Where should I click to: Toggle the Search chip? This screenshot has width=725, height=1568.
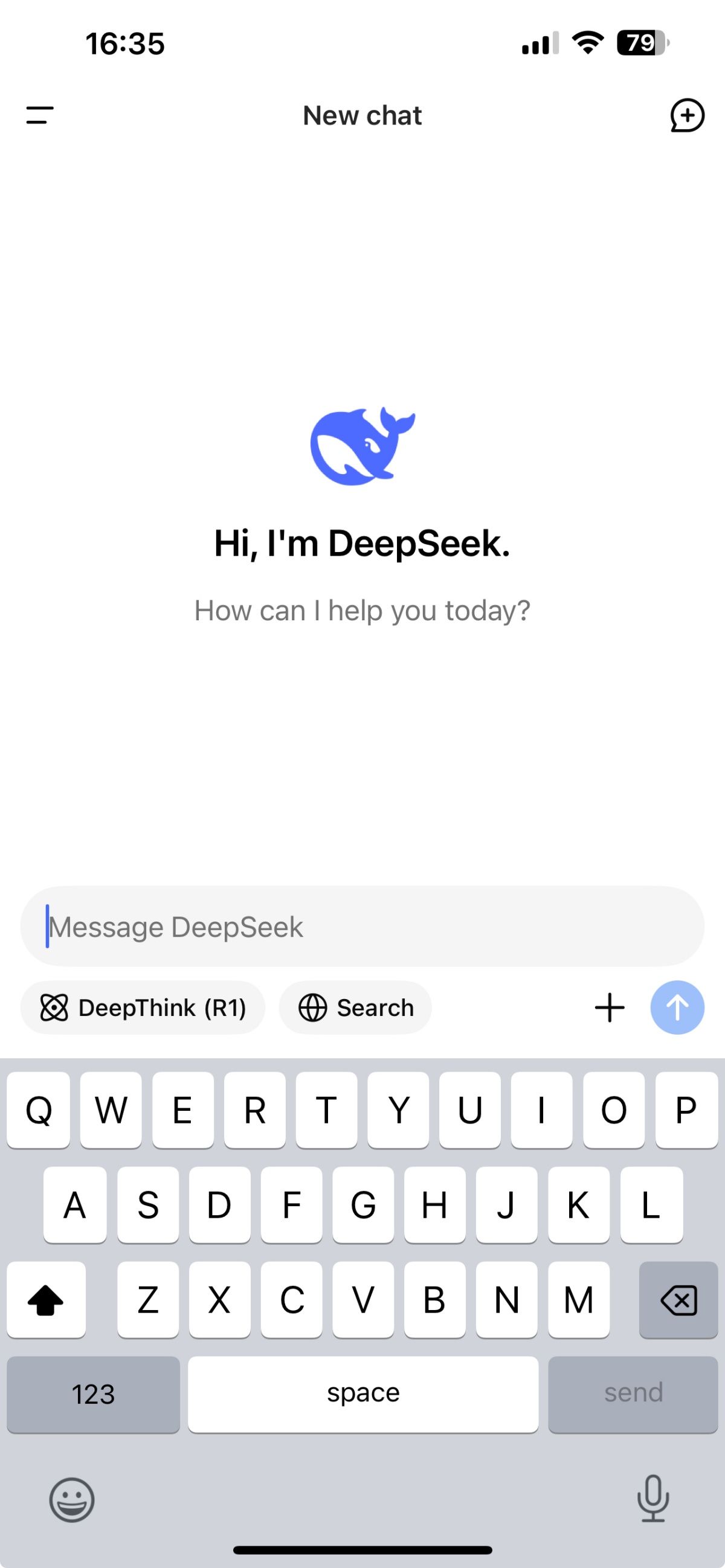(x=355, y=1007)
